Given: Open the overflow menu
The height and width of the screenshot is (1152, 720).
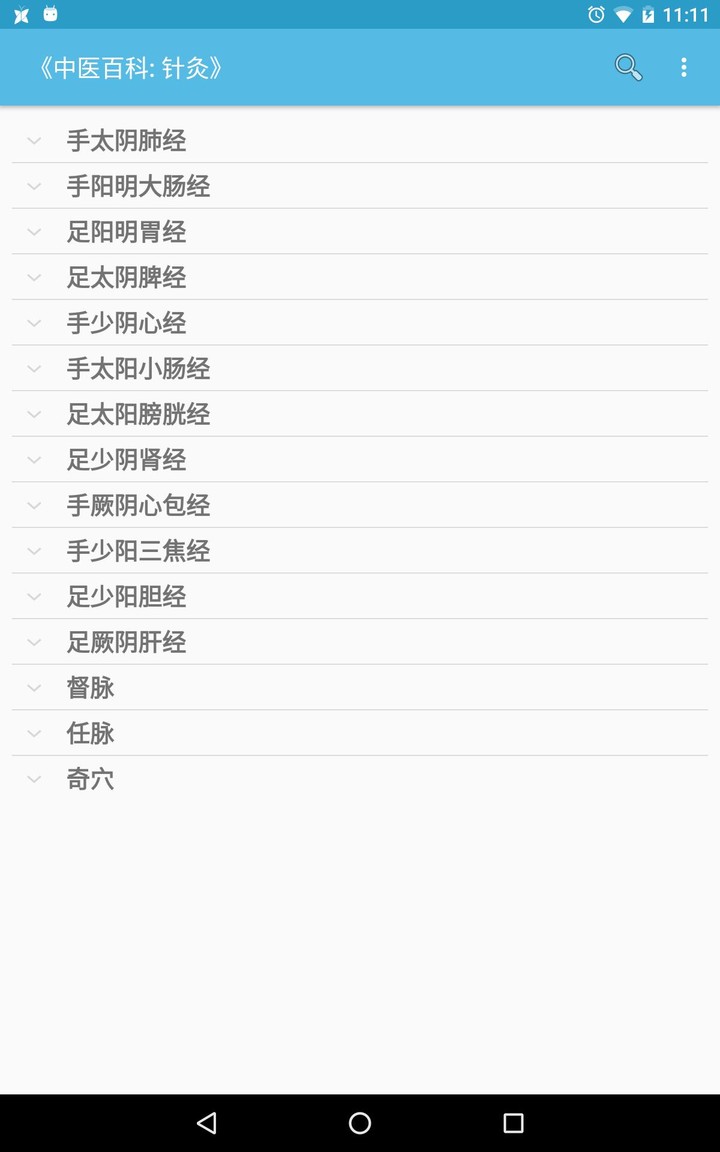Looking at the screenshot, I should (684, 67).
